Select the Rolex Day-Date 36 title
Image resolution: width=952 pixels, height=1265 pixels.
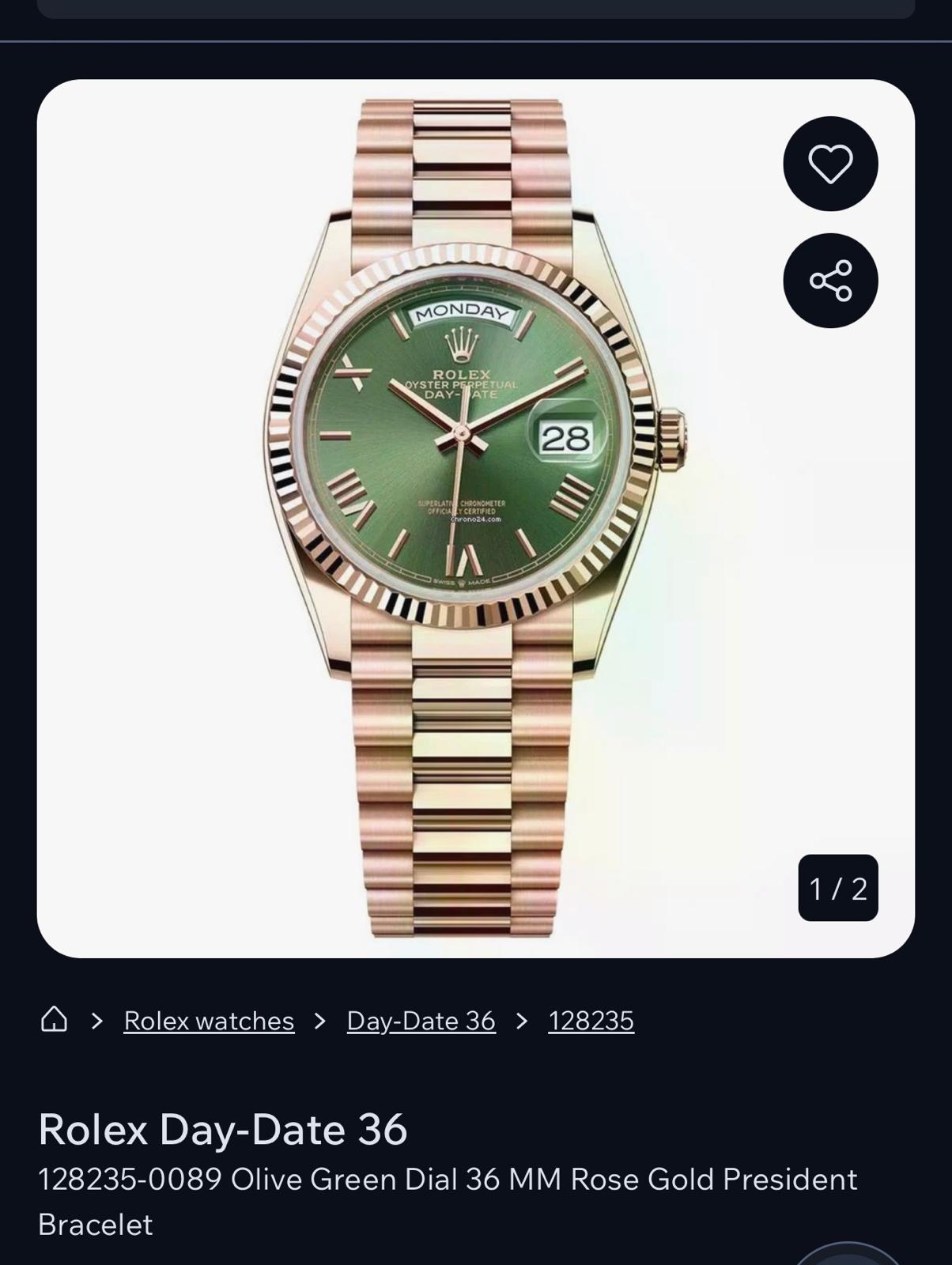(x=222, y=1131)
